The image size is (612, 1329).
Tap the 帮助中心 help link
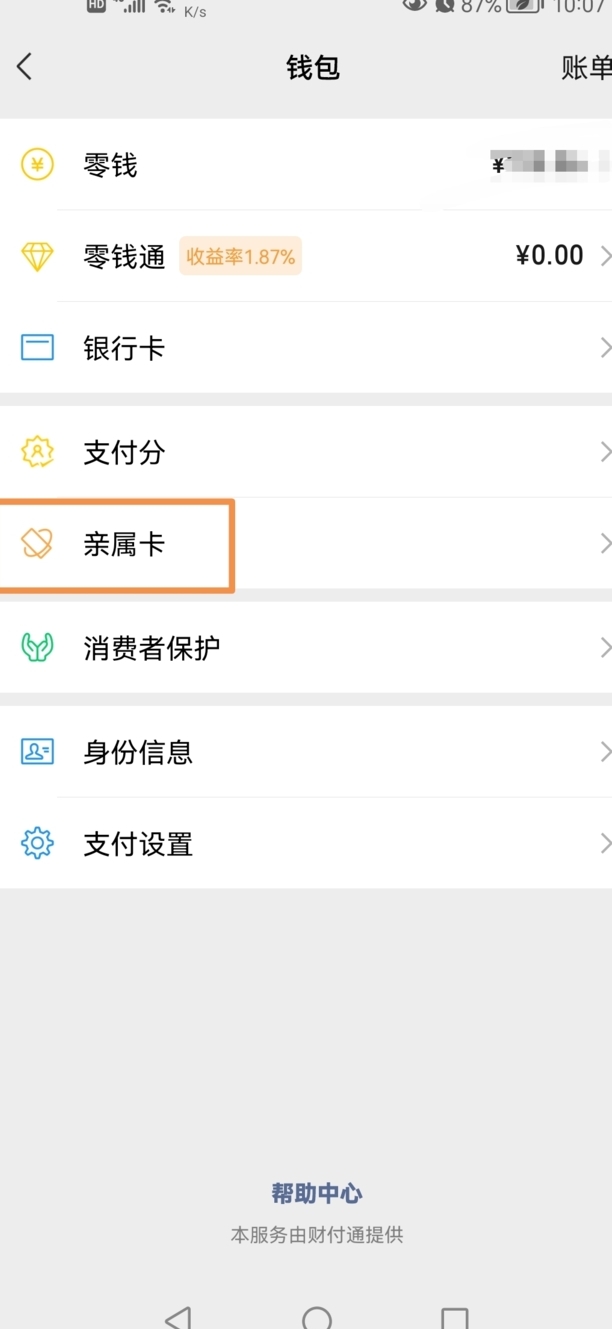[317, 1193]
